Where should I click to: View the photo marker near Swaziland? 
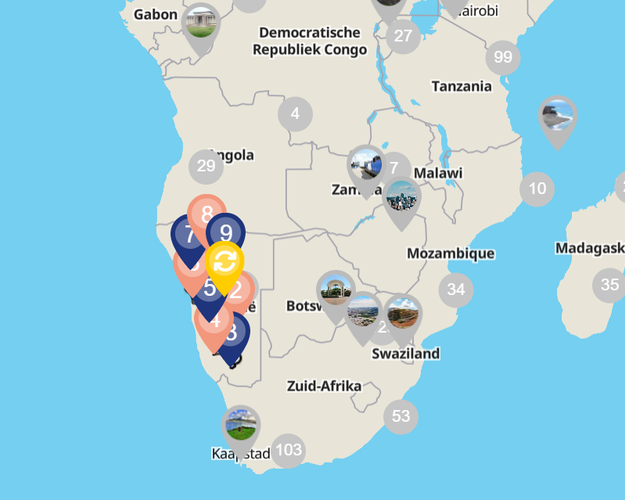pyautogui.click(x=402, y=313)
